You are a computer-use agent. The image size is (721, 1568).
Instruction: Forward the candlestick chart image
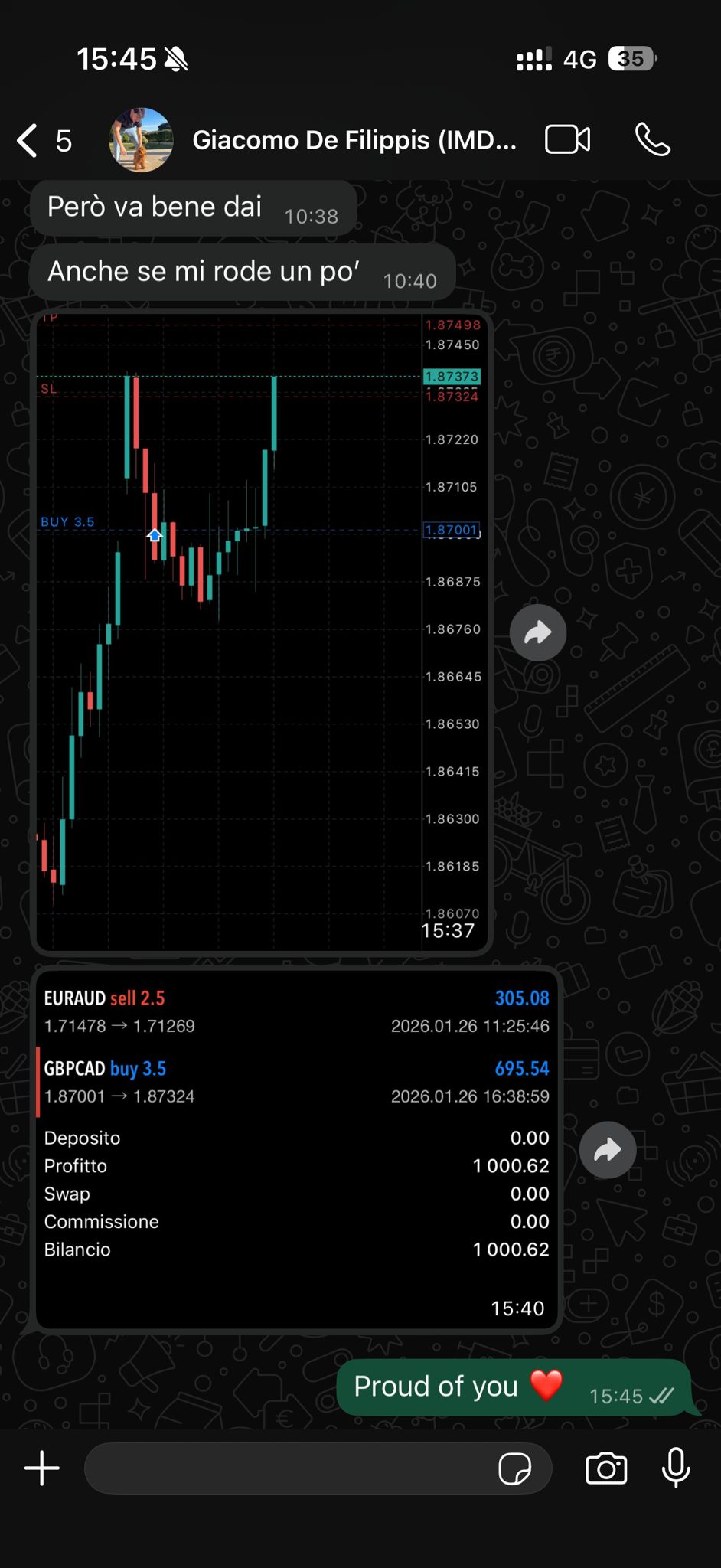pyautogui.click(x=538, y=633)
